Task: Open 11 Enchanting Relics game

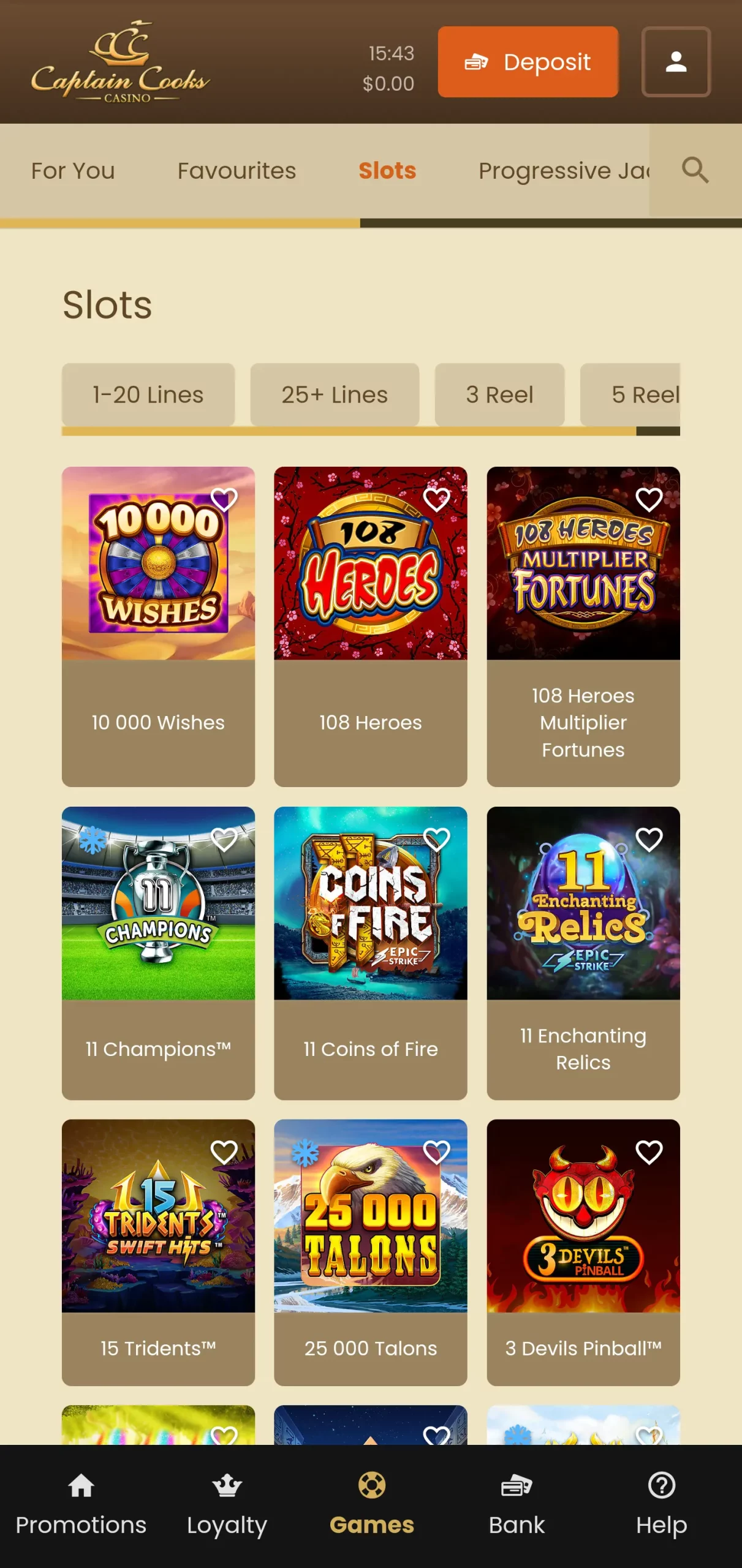Action: click(583, 953)
